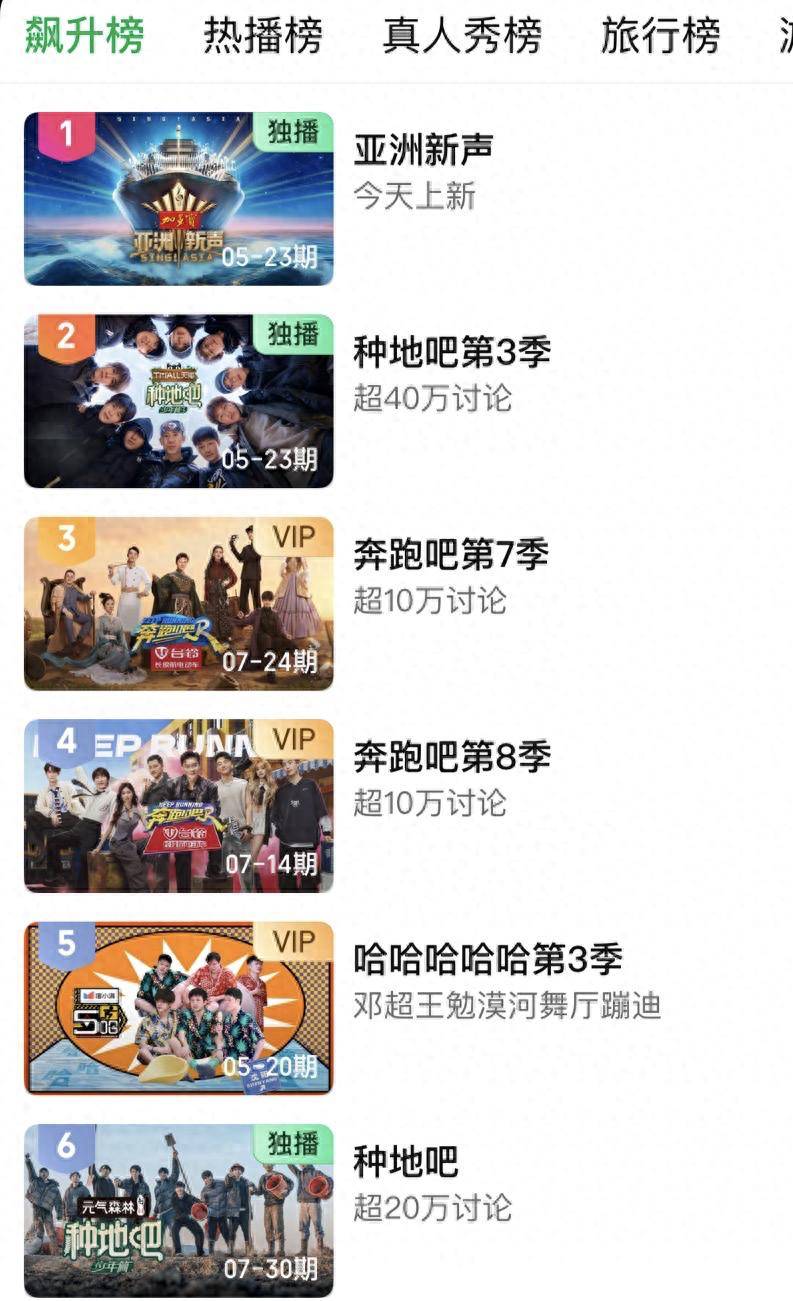The width and height of the screenshot is (793, 1301).
Task: Open the 真人秀榜 ranking tab
Action: 461,36
